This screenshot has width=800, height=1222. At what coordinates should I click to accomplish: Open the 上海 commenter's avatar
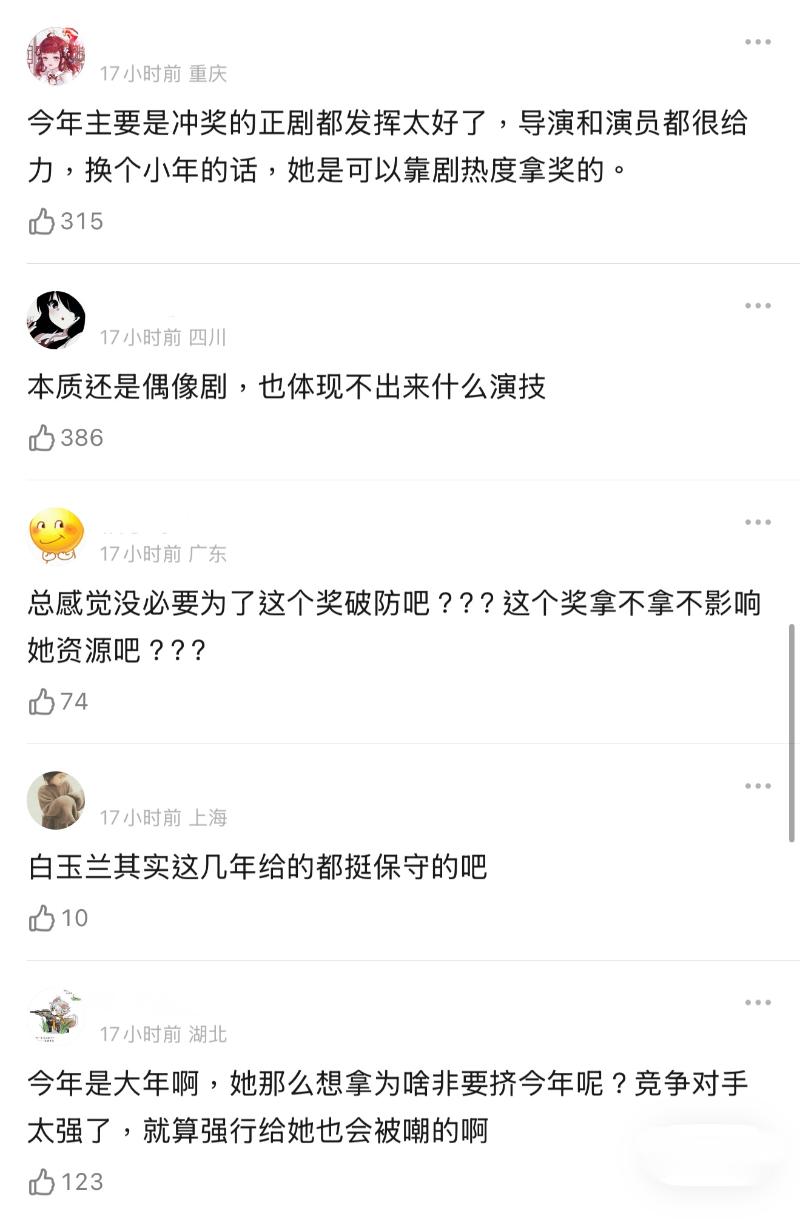(56, 800)
